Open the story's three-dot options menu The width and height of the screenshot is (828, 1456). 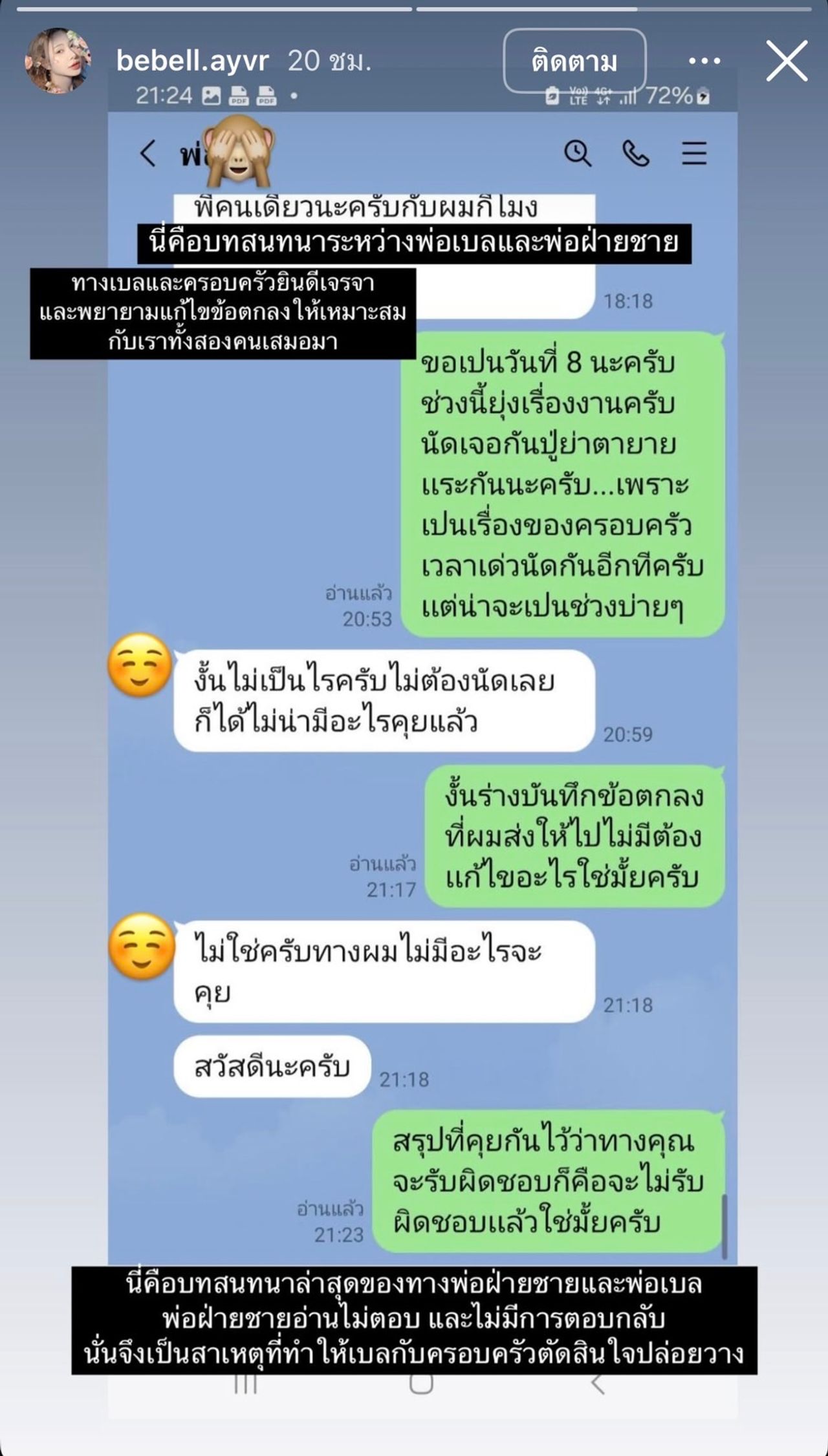(x=704, y=61)
